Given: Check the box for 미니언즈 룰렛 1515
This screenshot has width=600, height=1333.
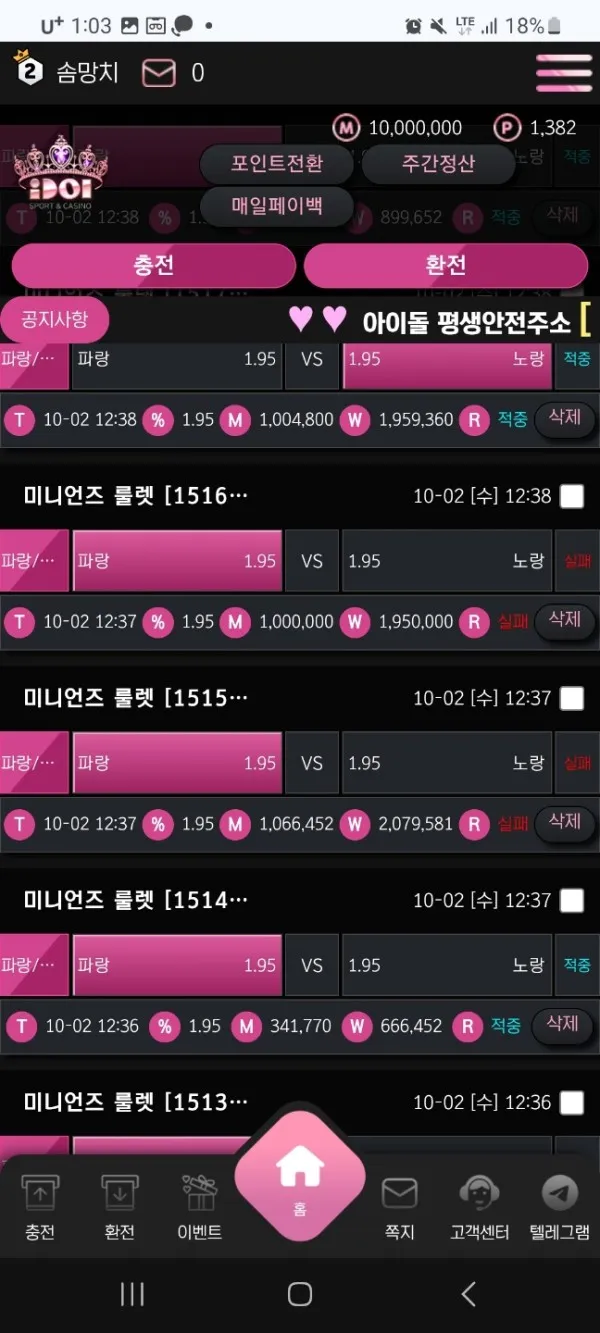Looking at the screenshot, I should click(x=571, y=698).
